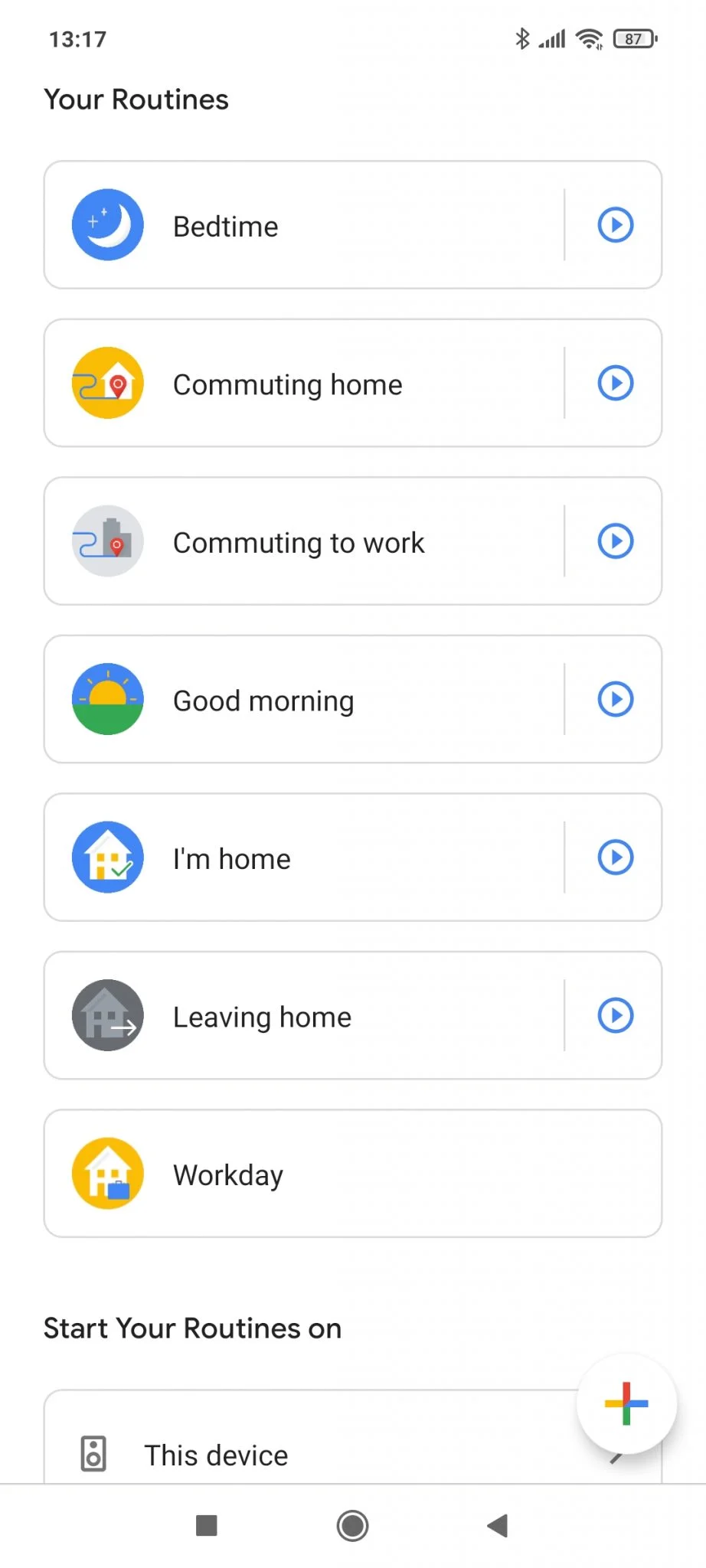Open the Leaving home routine
Viewport: 706px width, 1568px height.
click(x=306, y=1016)
